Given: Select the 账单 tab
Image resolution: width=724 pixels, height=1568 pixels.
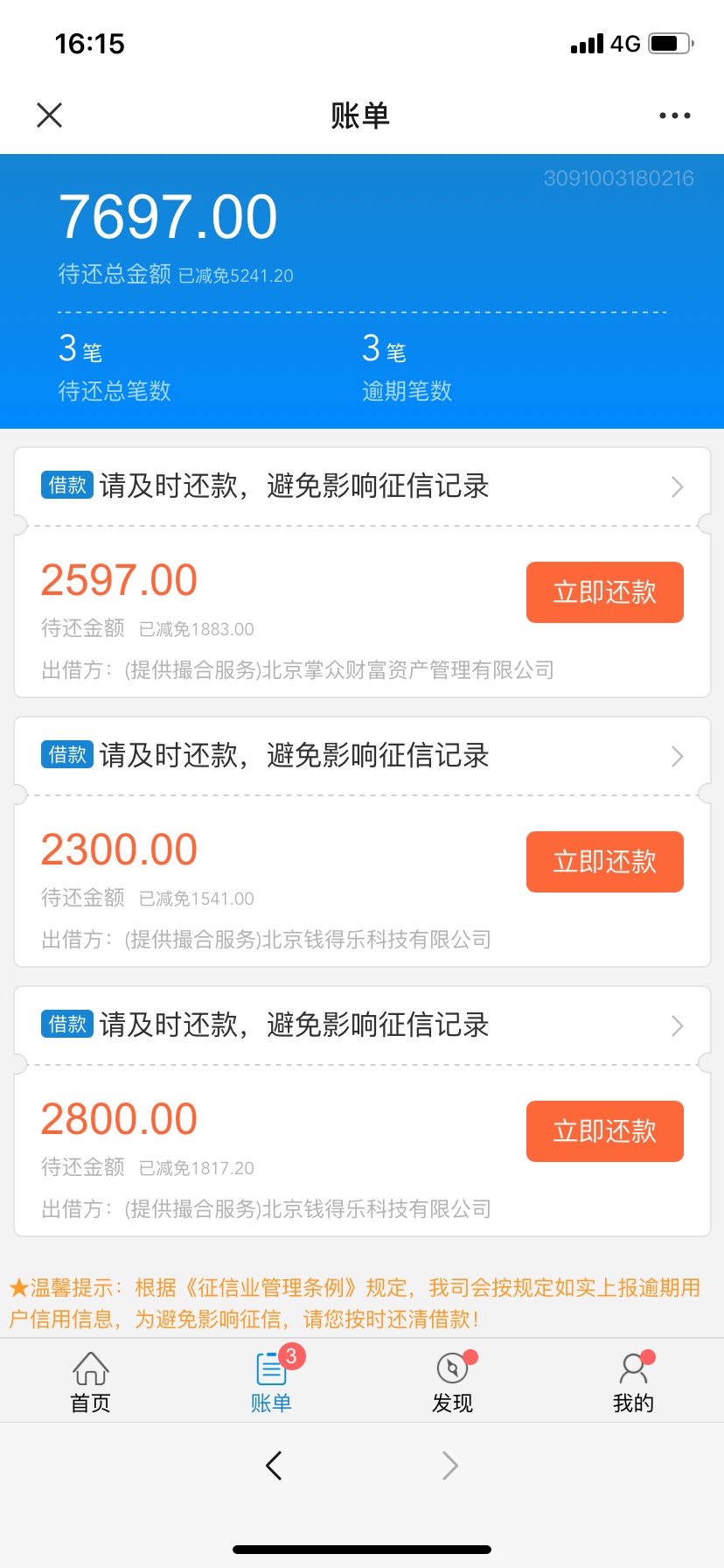Looking at the screenshot, I should [271, 1382].
